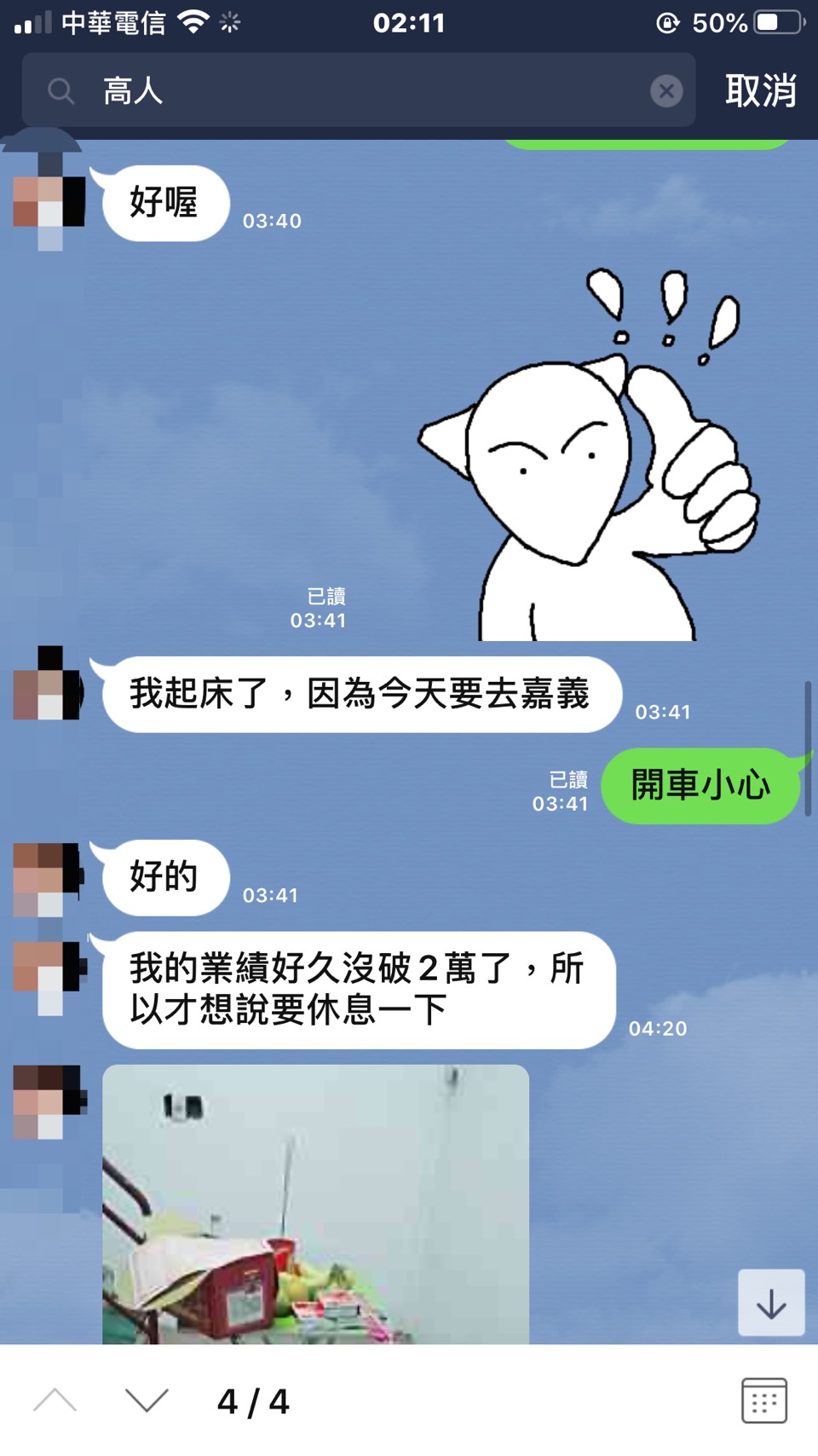The width and height of the screenshot is (818, 1456).
Task: Open calendar to search by date
Action: (x=763, y=1400)
